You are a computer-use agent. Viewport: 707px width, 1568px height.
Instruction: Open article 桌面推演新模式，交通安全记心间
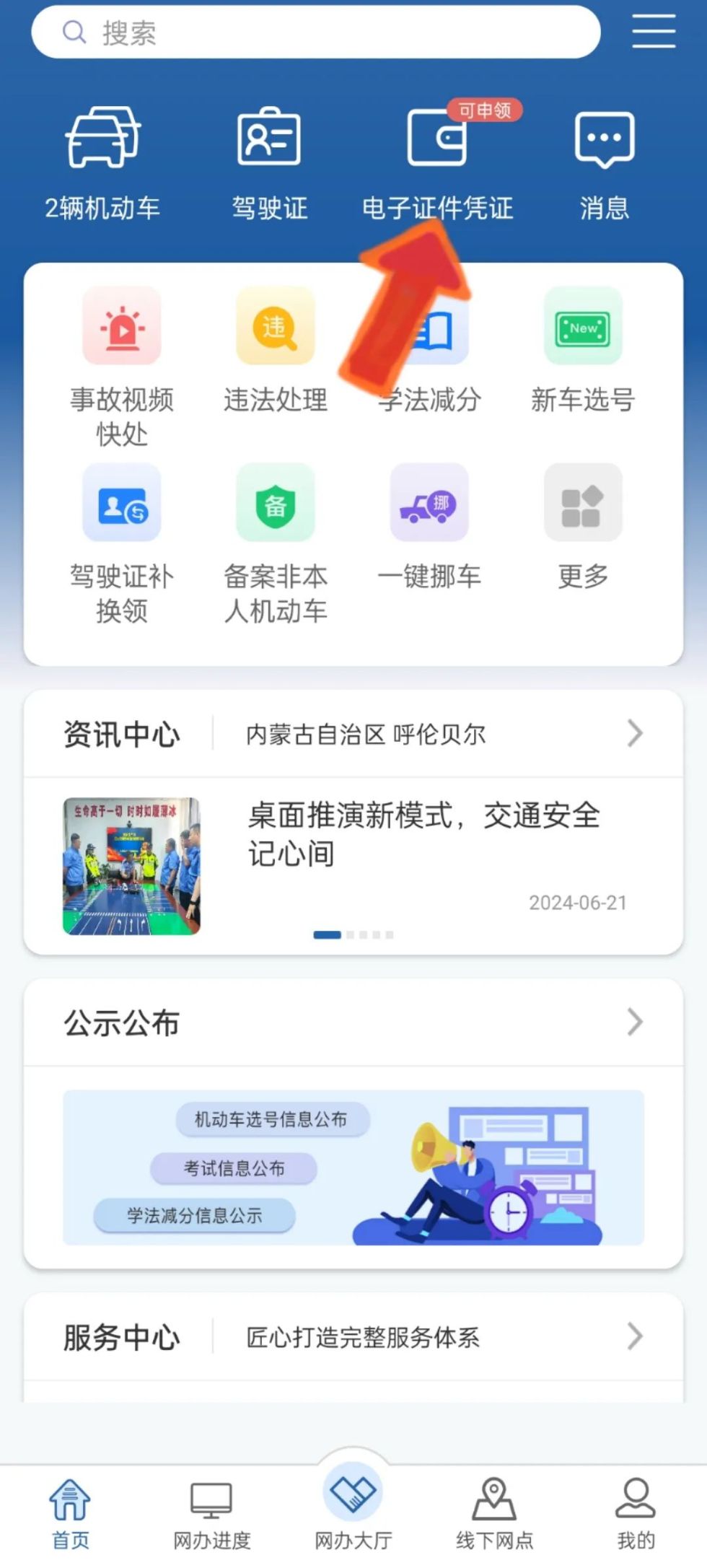pyautogui.click(x=424, y=835)
